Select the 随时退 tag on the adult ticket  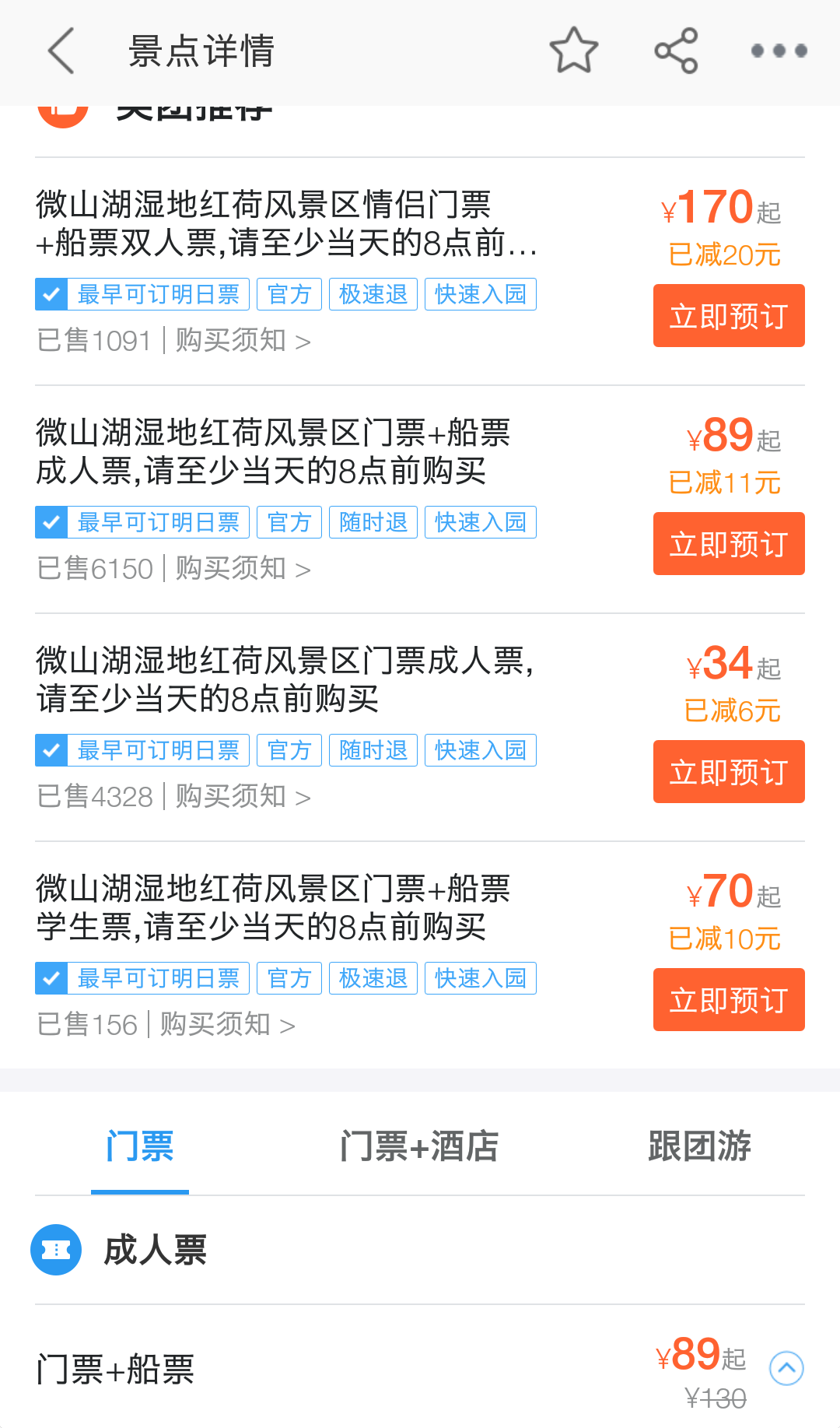[373, 521]
